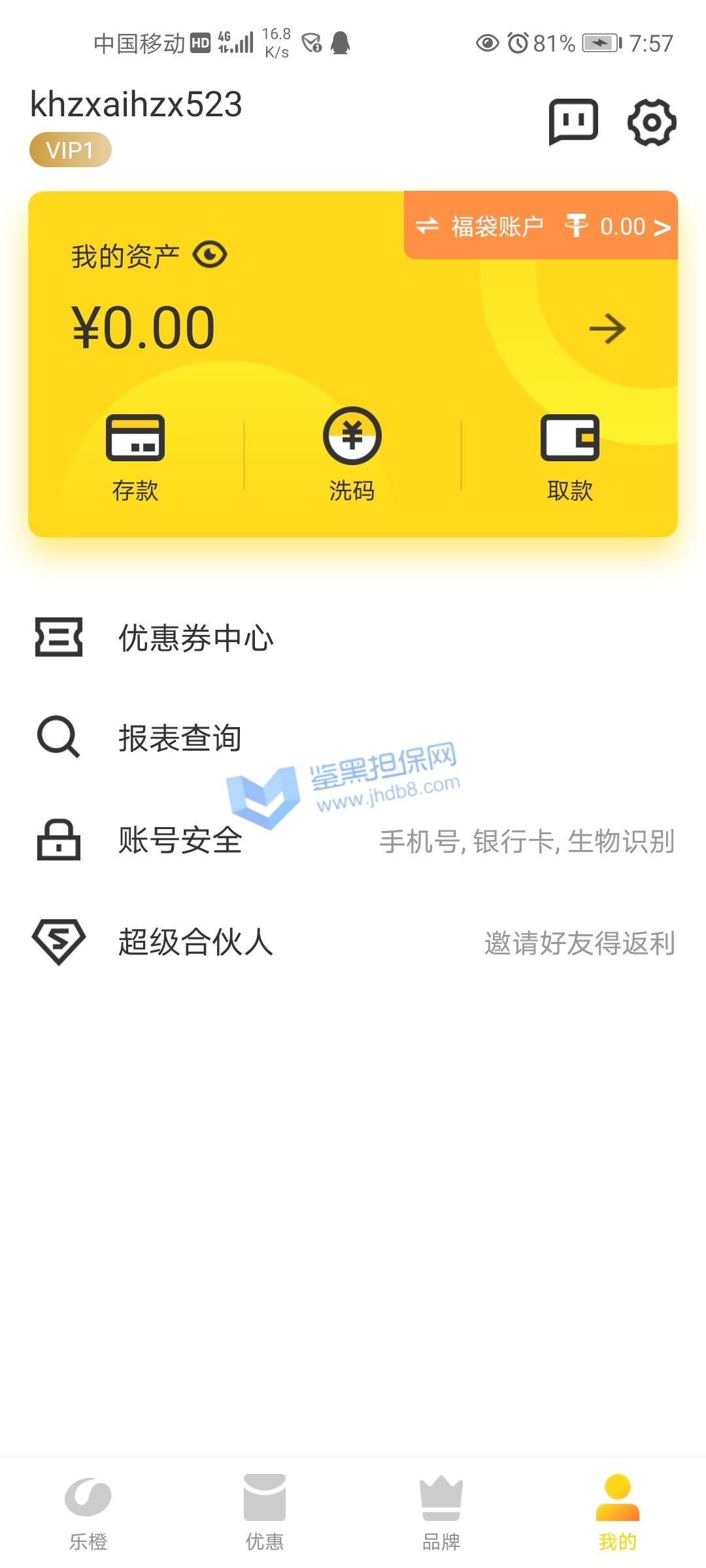This screenshot has height=1568, width=706.
Task: Open 超级合伙人 partner invitation
Action: (x=195, y=942)
